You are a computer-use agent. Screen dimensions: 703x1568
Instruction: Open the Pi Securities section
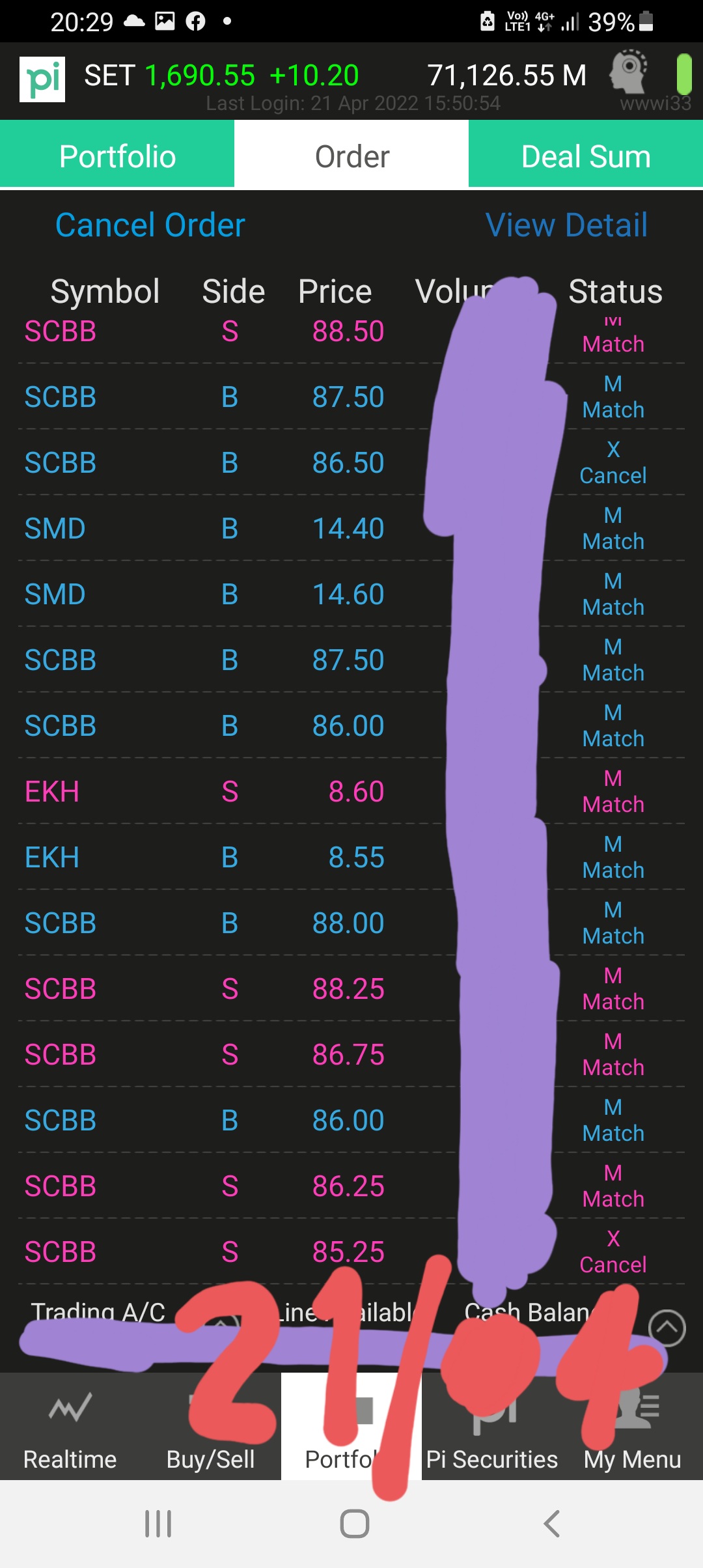(492, 1426)
